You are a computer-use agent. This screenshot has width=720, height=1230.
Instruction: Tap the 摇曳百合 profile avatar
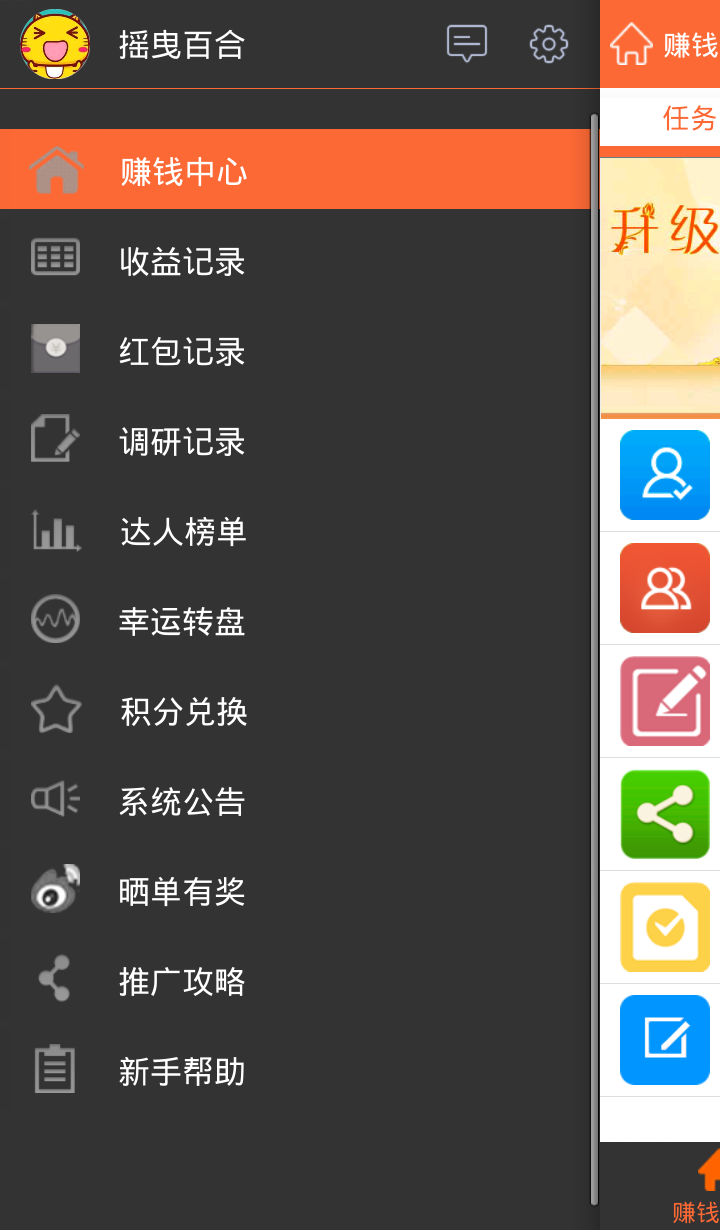point(55,44)
